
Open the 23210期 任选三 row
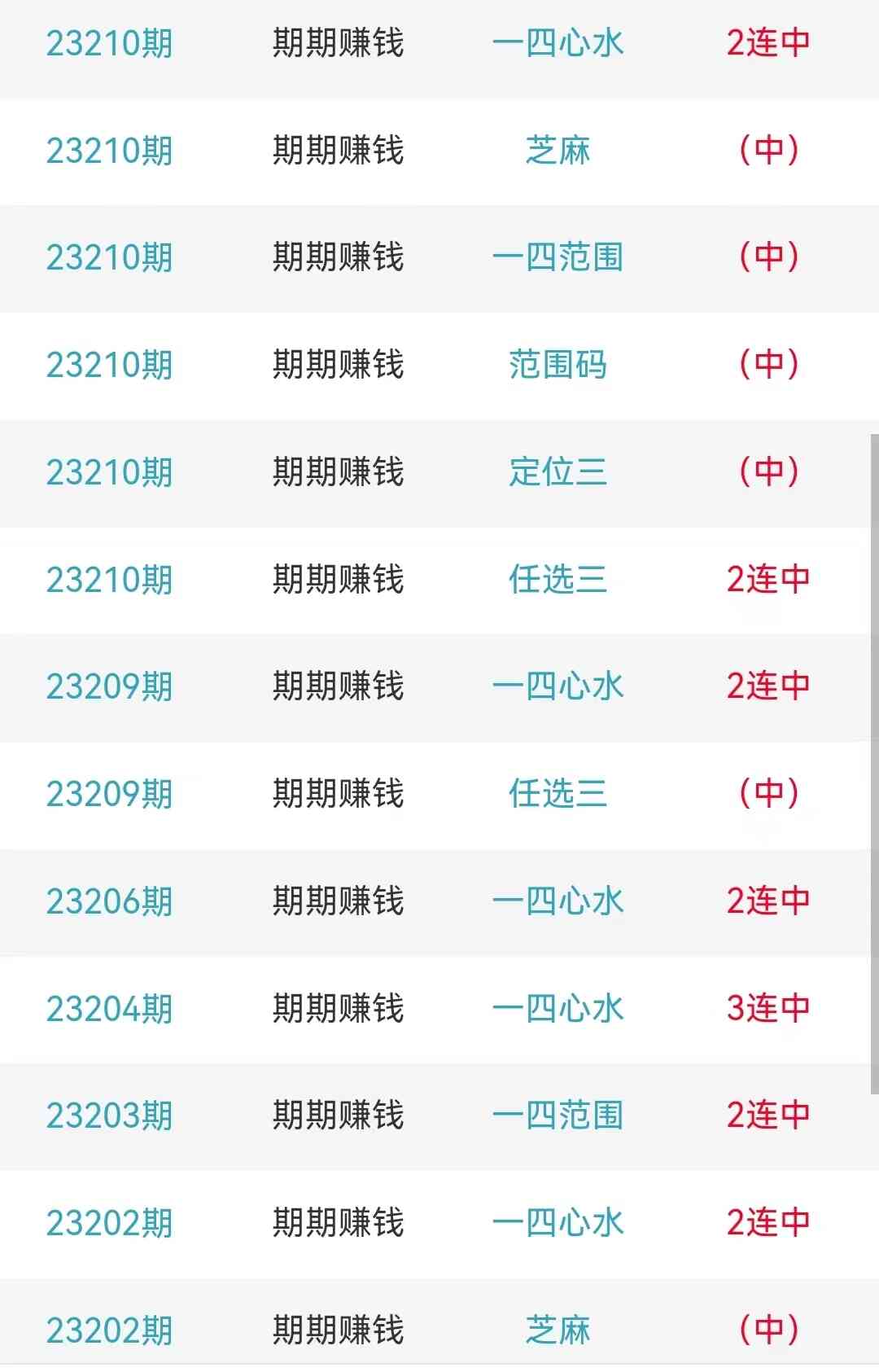coord(558,580)
